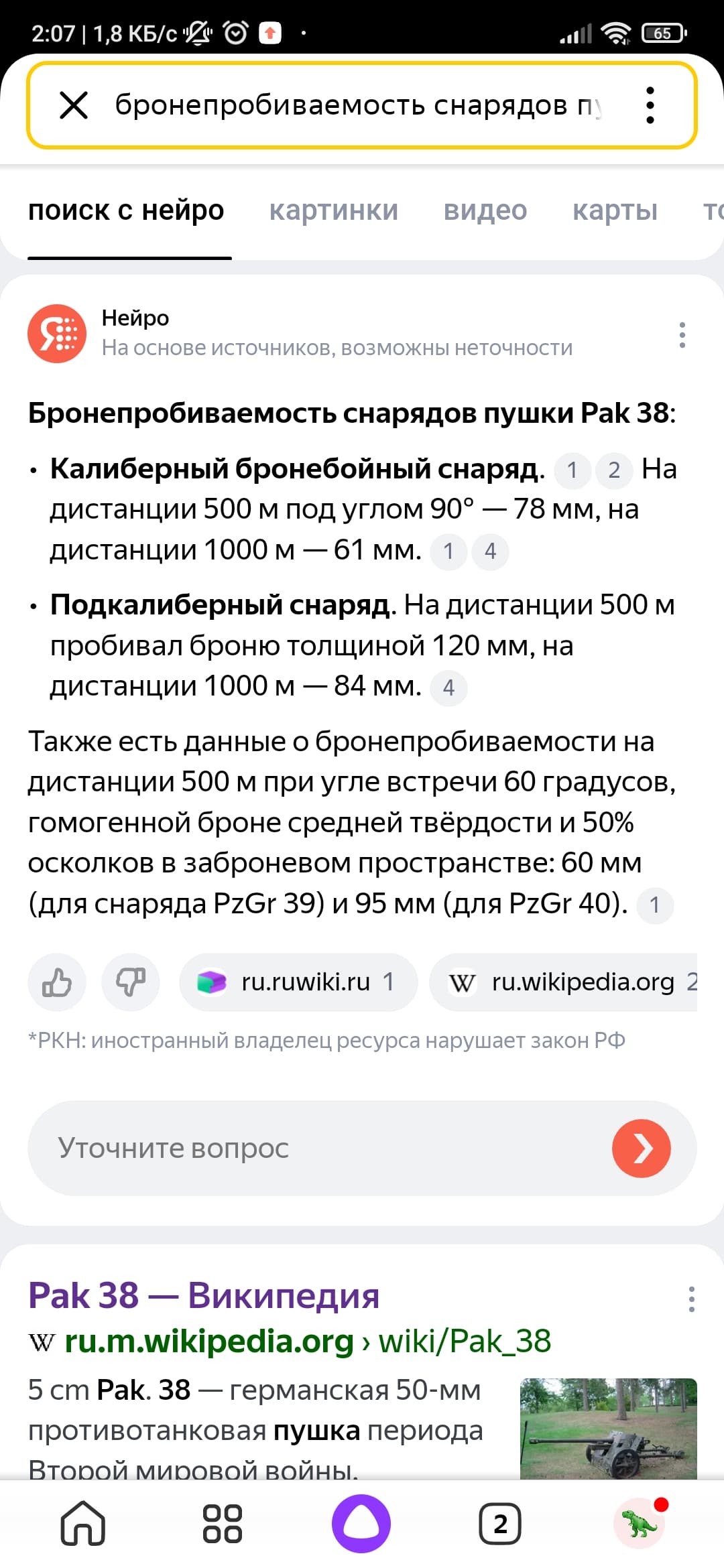Open the search bar overflow menu

tap(650, 105)
